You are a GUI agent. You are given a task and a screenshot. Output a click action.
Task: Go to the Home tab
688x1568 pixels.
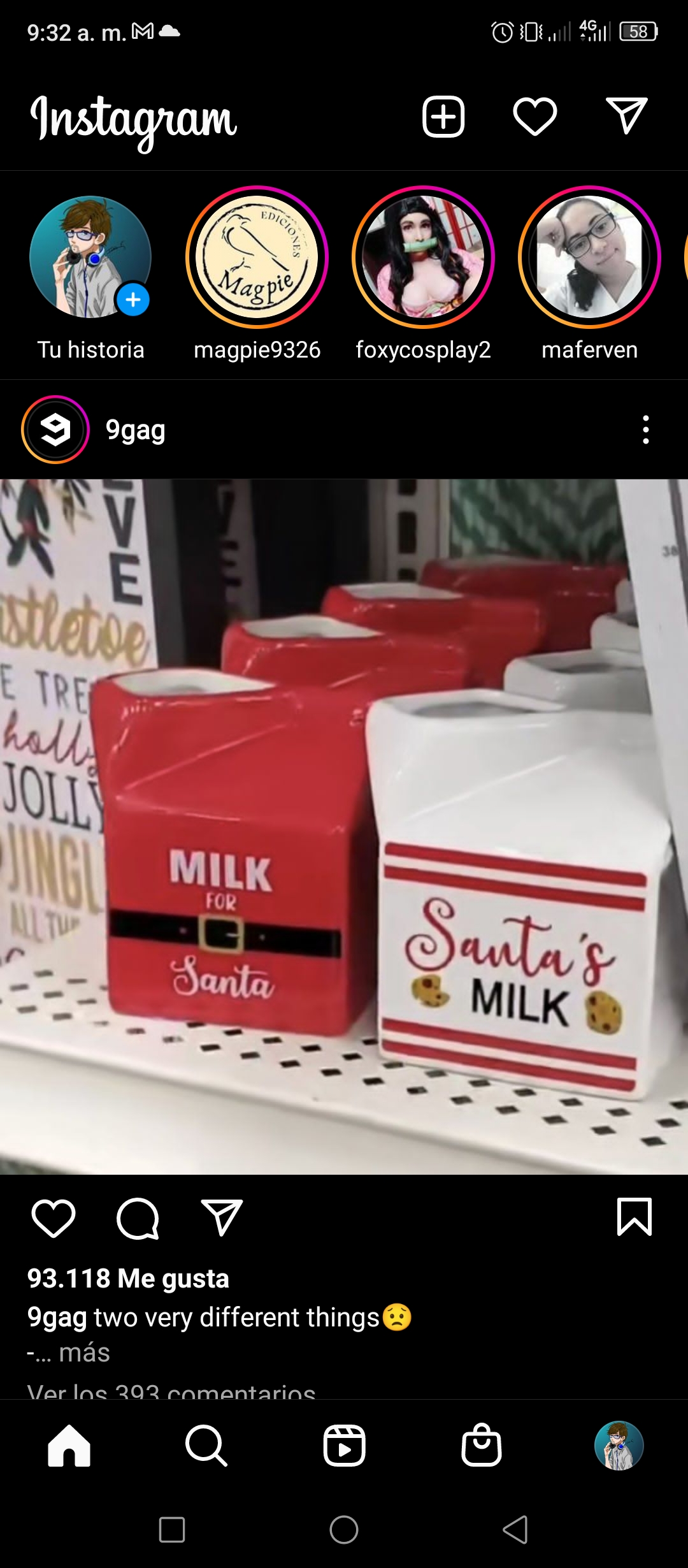69,1446
